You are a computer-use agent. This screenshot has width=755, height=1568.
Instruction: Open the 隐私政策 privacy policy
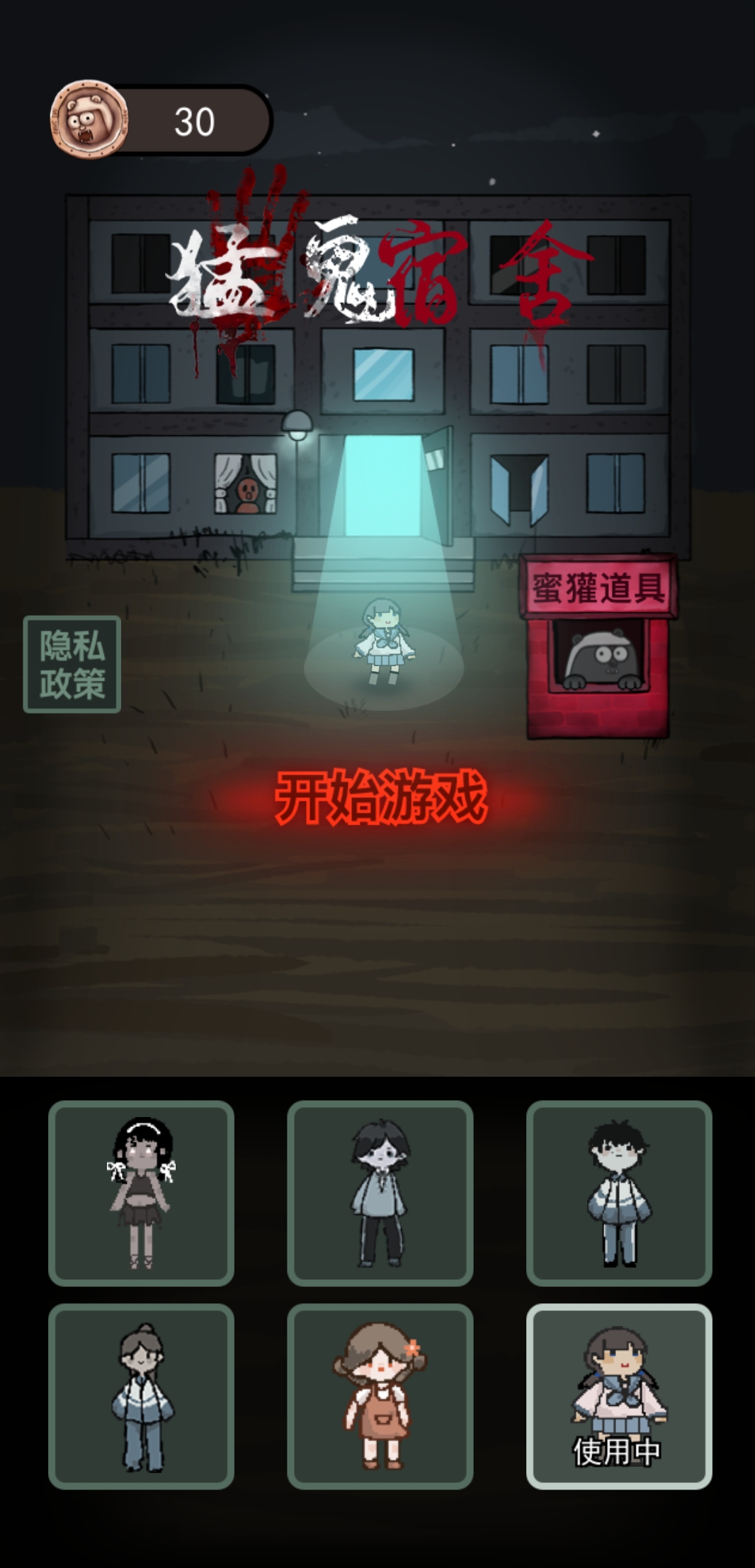[72, 664]
